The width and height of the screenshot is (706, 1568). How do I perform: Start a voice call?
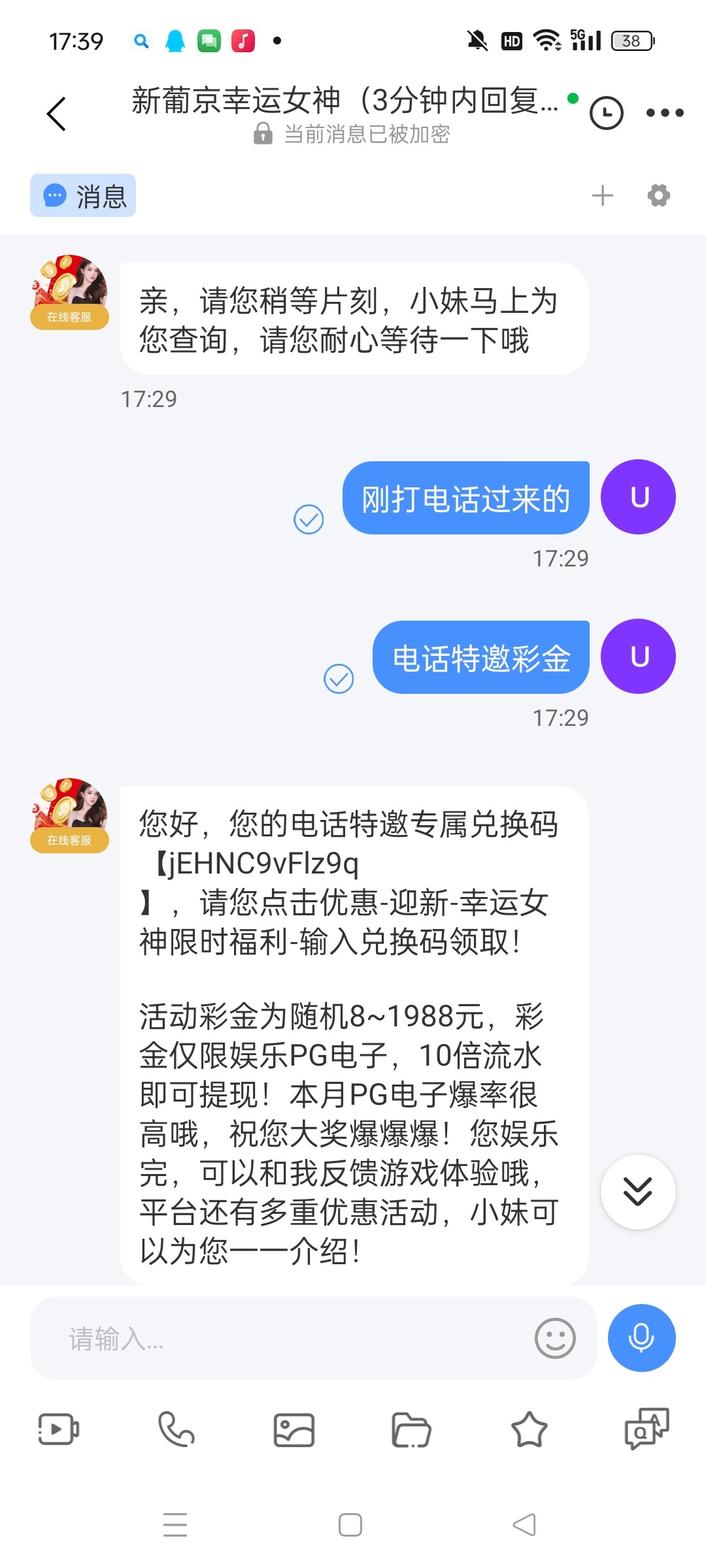(176, 1429)
